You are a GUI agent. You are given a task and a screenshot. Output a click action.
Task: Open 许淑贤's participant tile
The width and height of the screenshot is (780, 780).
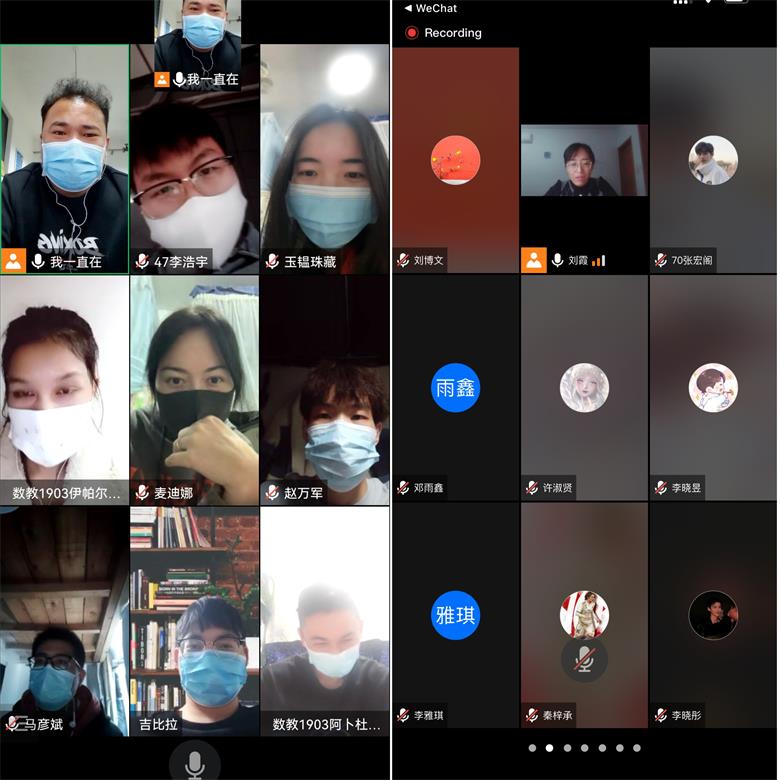(584, 388)
